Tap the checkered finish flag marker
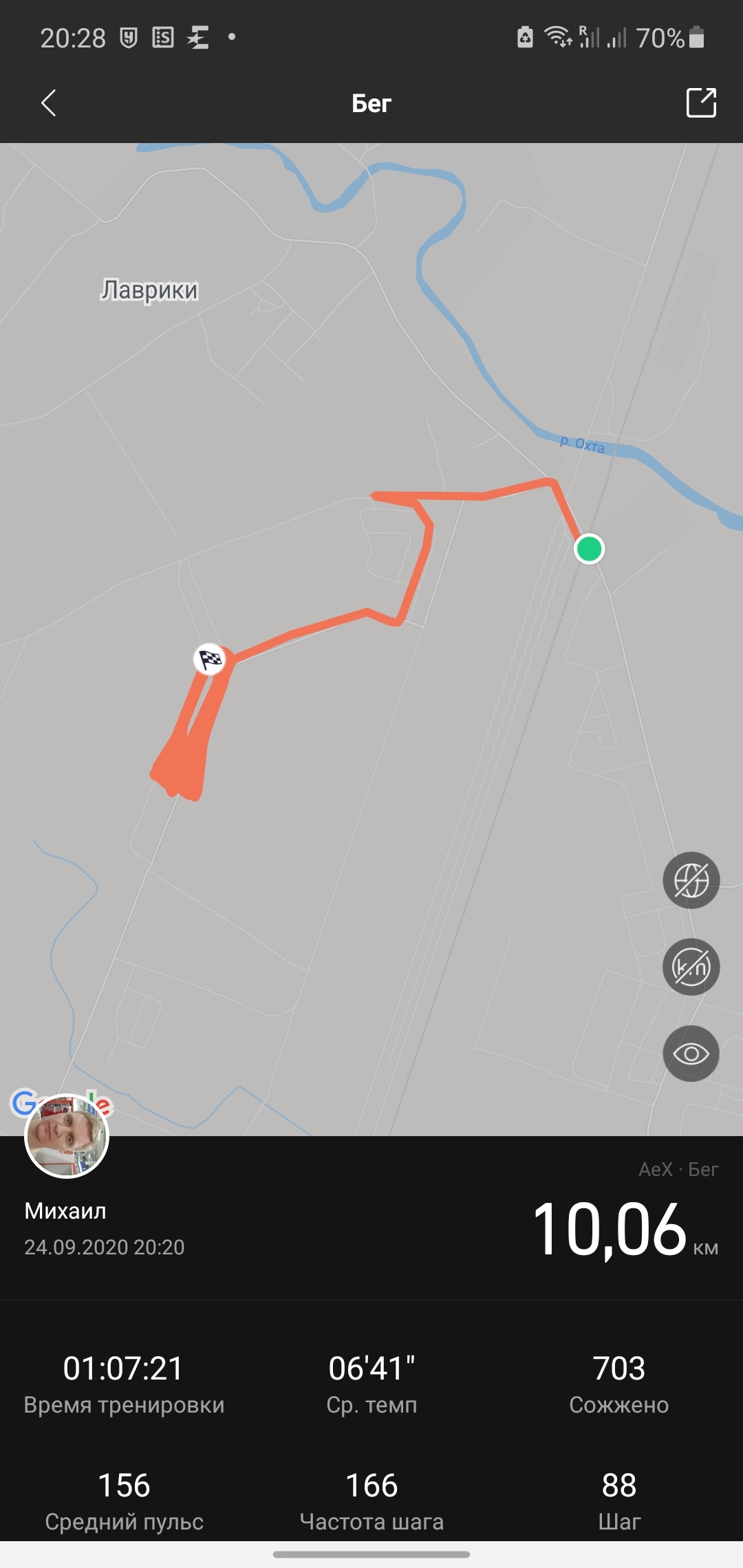743x1568 pixels. coord(210,660)
